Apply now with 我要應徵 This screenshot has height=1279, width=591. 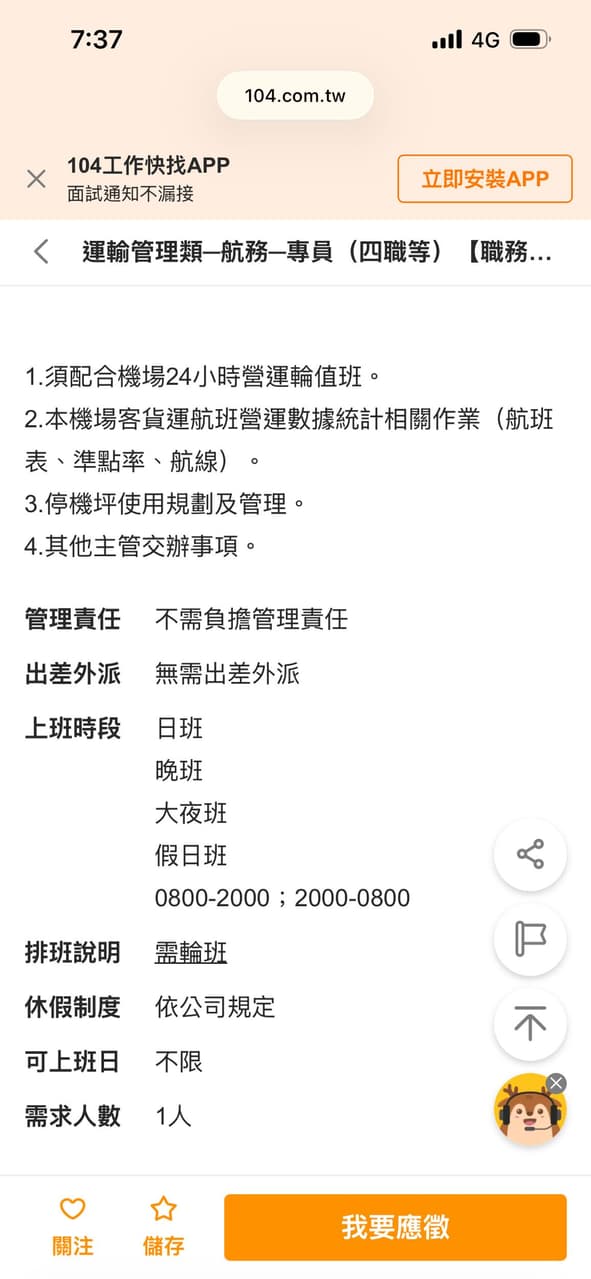click(x=395, y=1227)
